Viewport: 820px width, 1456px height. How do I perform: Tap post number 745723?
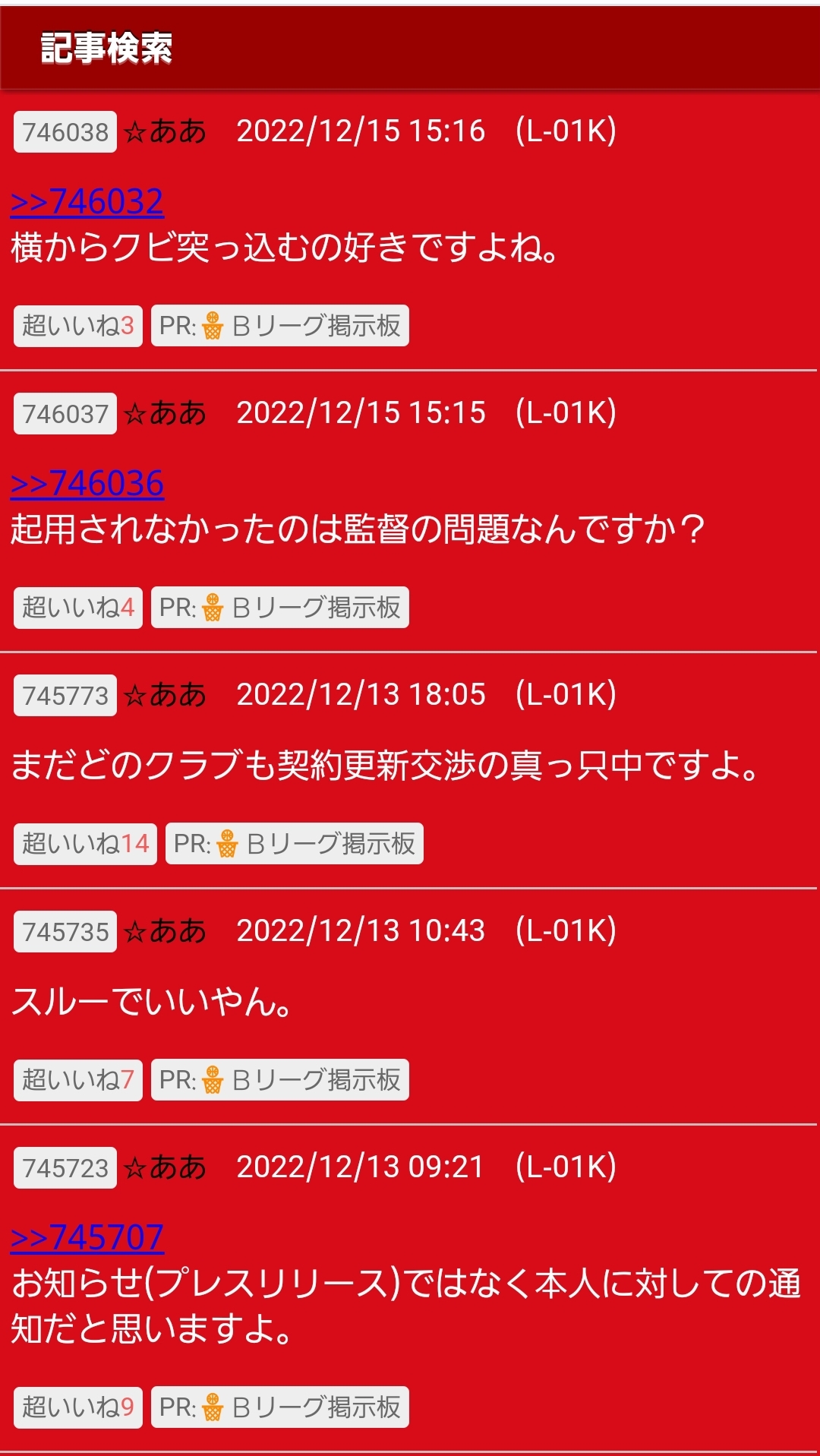pyautogui.click(x=65, y=1168)
